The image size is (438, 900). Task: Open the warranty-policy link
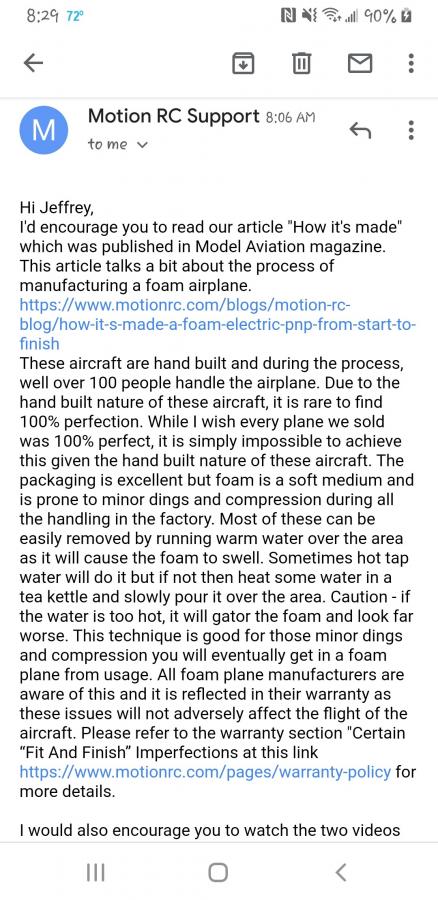coord(206,771)
